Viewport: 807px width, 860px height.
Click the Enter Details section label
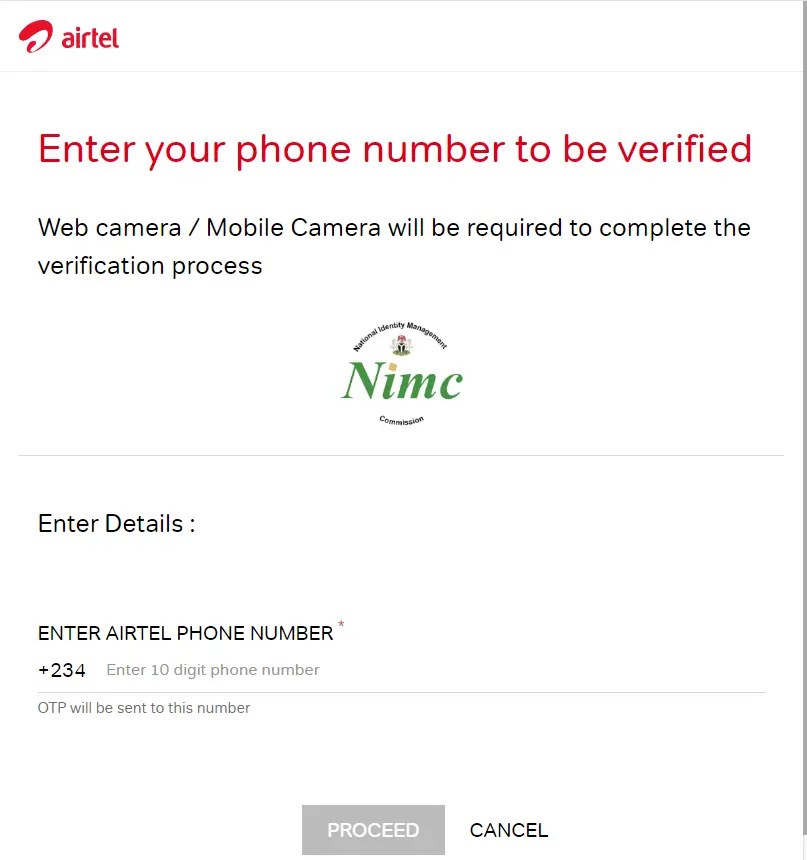(115, 523)
